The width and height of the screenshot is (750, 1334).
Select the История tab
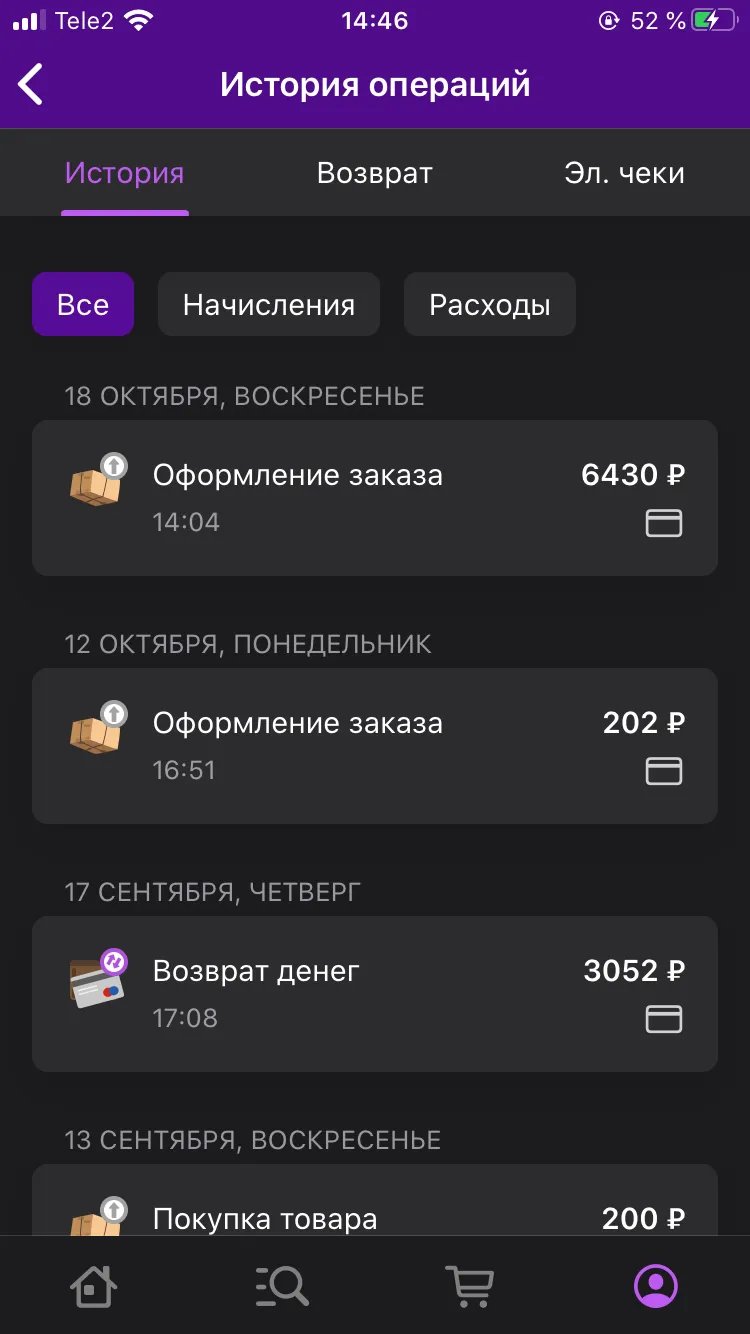click(x=125, y=173)
